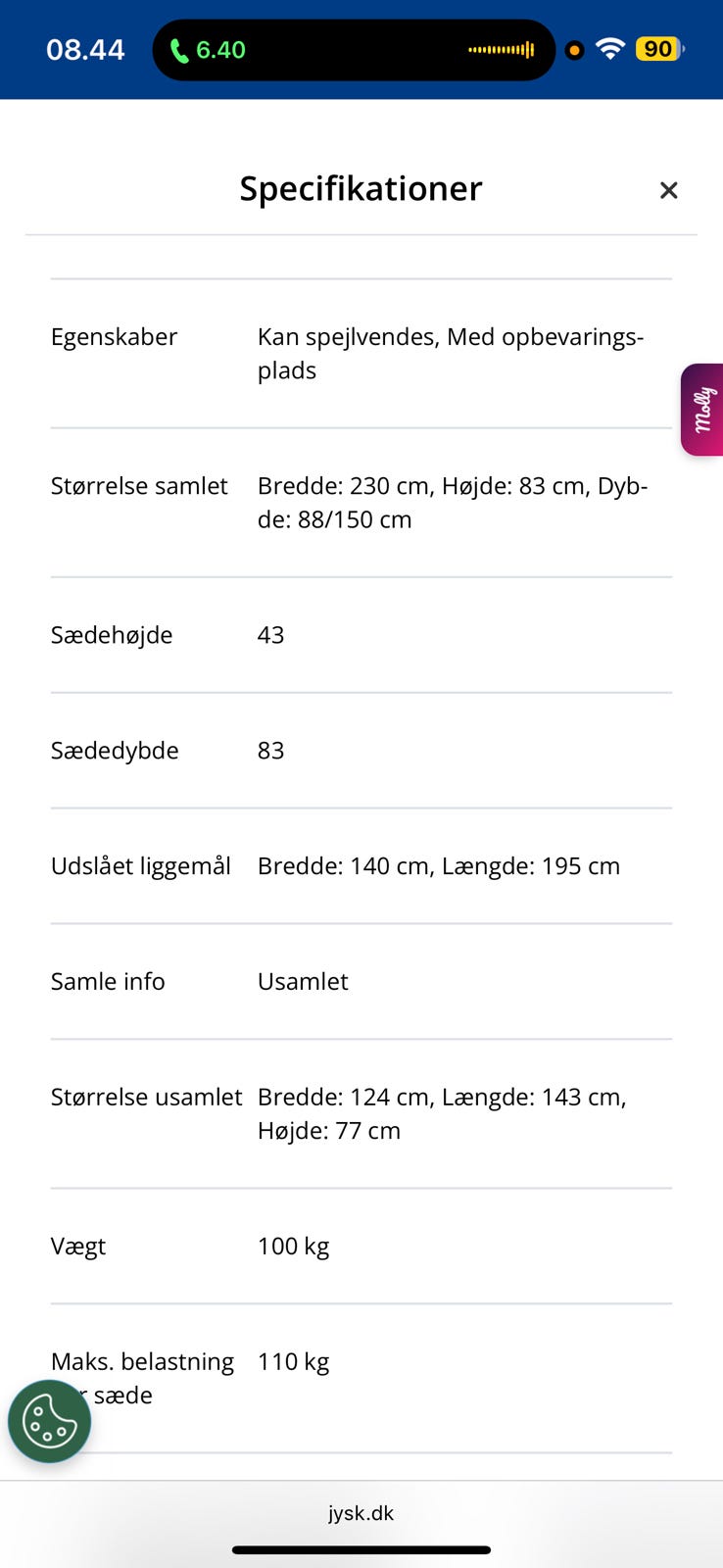This screenshot has height=1568, width=723.
Task: Select the Vægt row showing 100 kg
Action: click(x=361, y=1246)
